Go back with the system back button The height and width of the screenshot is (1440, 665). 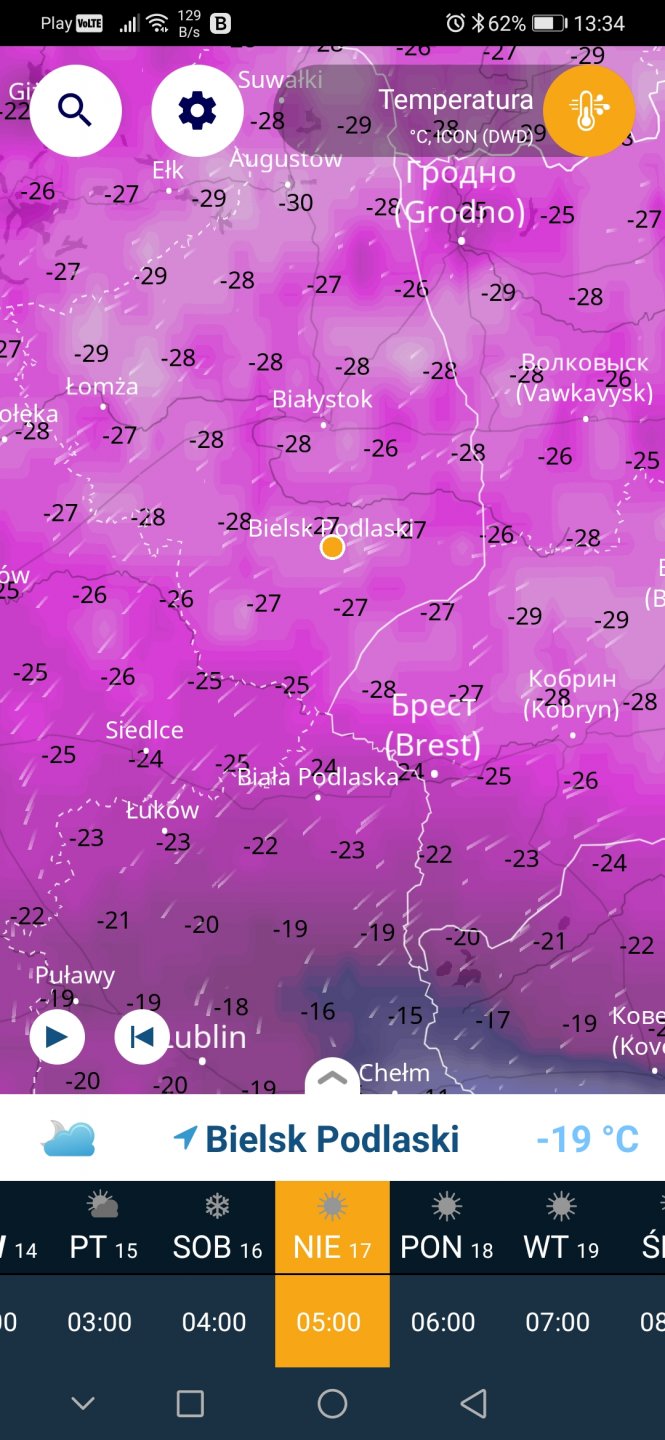tap(474, 1404)
